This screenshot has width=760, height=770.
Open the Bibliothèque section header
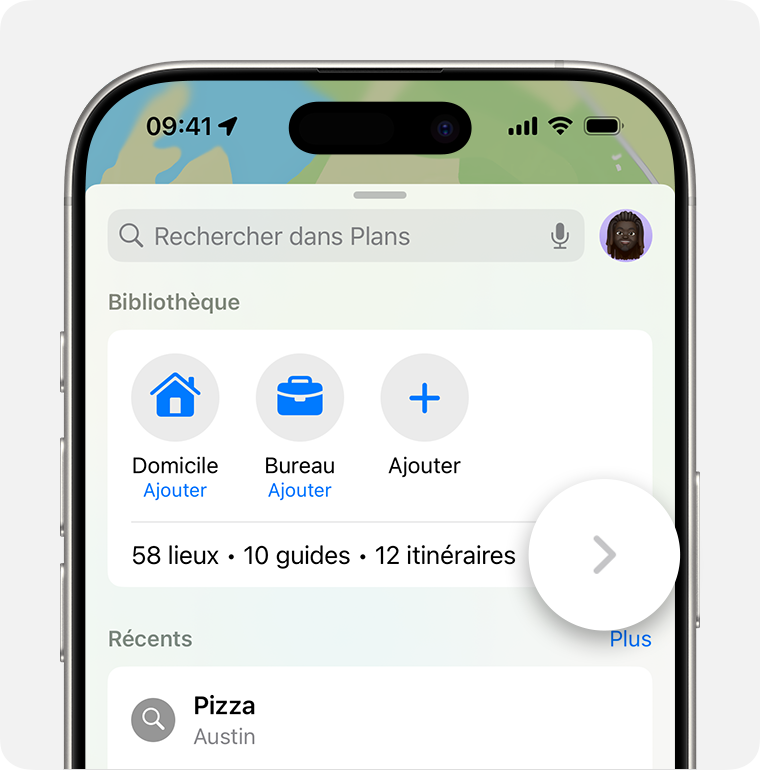point(173,302)
